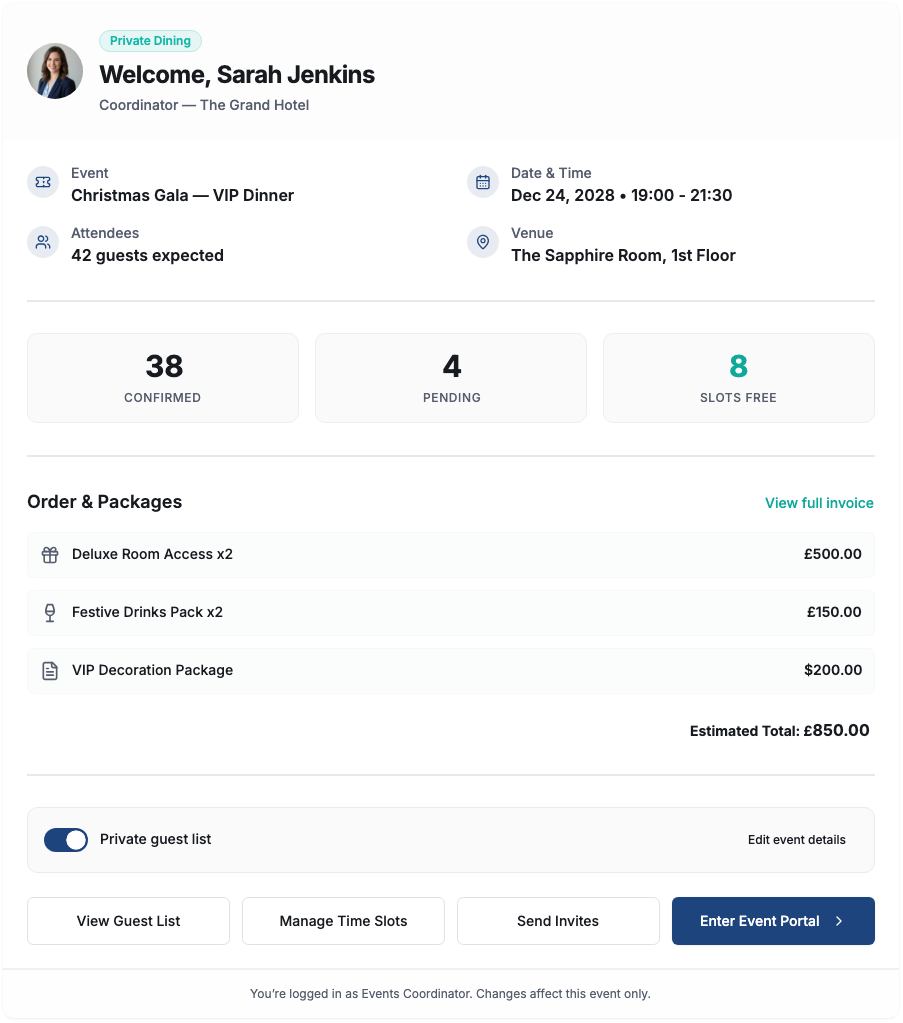Tap Send Invites button
This screenshot has height=1023, width=903.
pyautogui.click(x=558, y=921)
